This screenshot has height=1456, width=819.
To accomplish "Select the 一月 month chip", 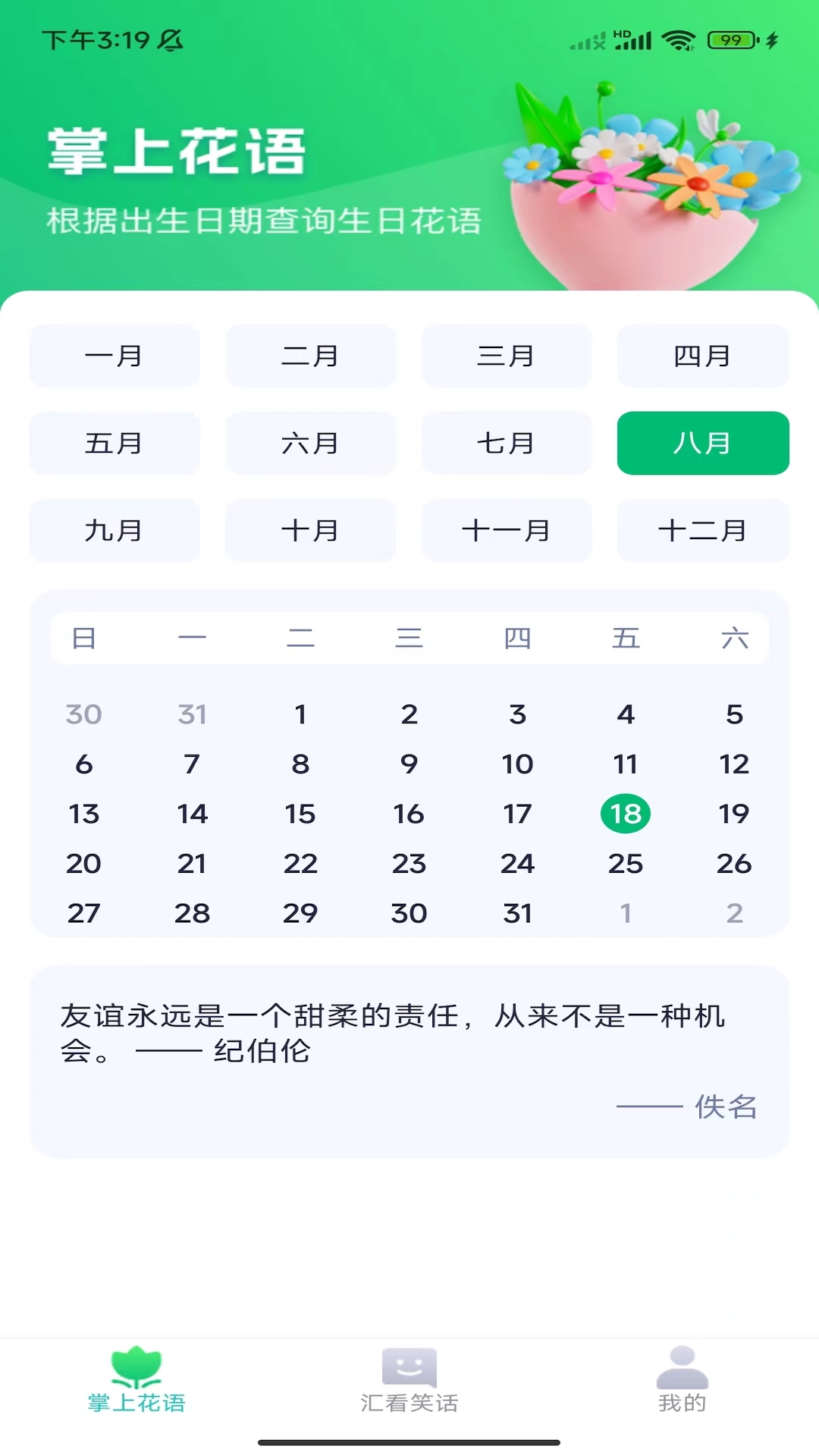I will click(x=115, y=356).
